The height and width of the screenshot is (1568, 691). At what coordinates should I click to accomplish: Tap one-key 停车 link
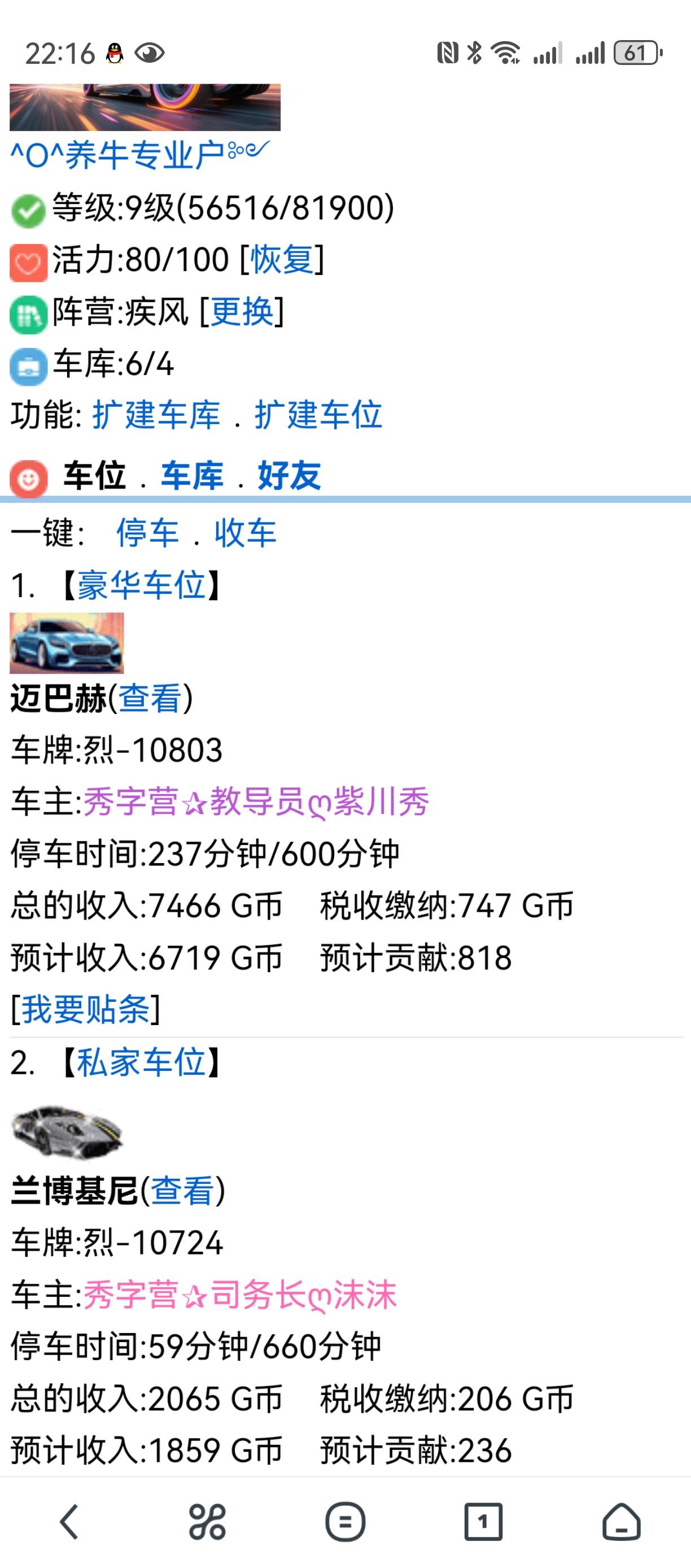coord(148,534)
